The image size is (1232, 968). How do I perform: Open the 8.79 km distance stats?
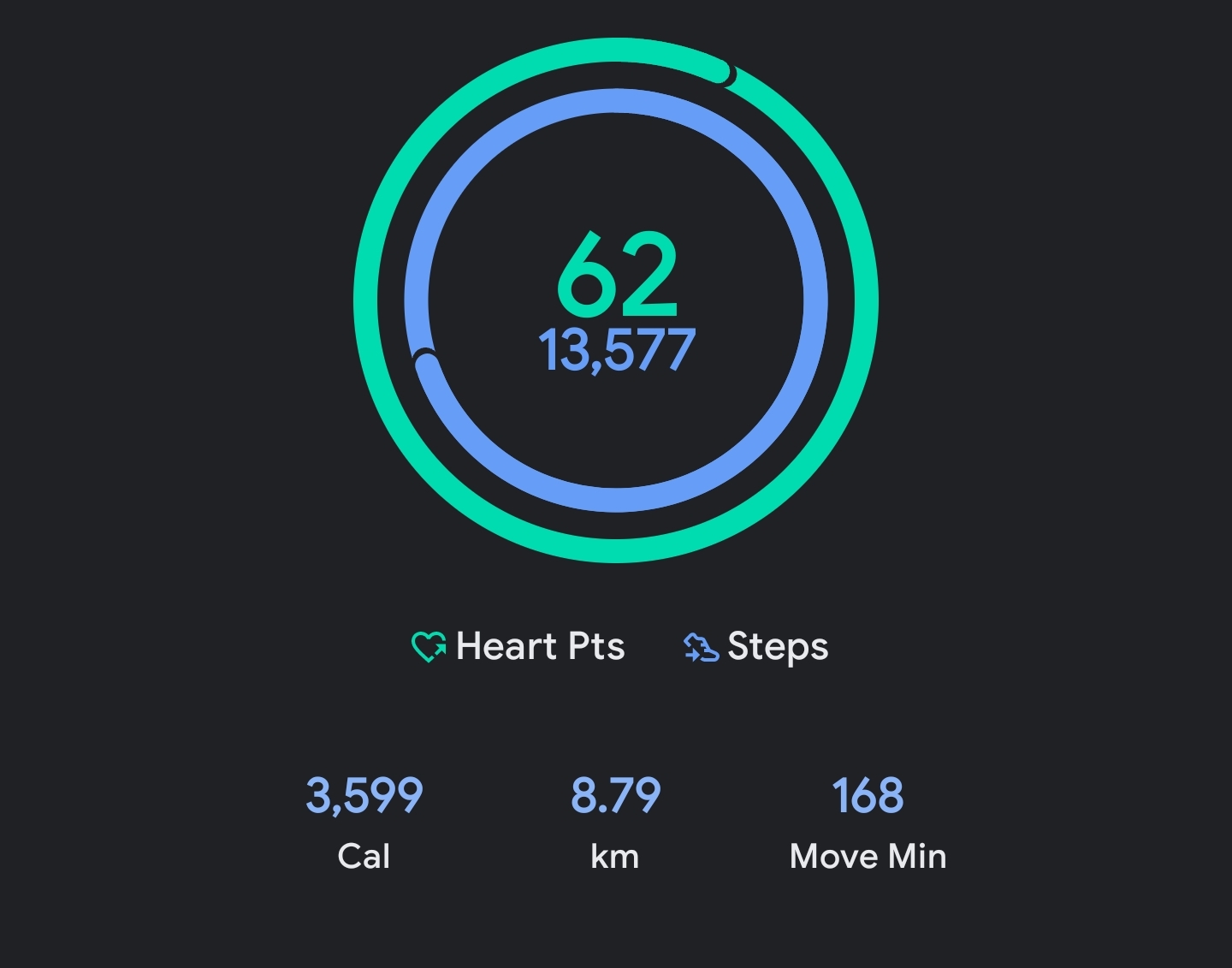[615, 820]
